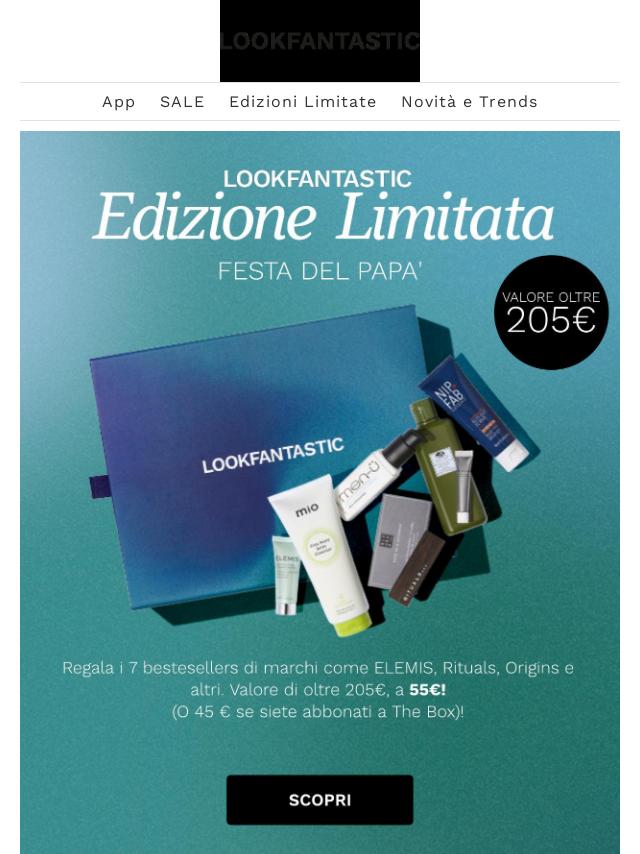Open Edizioni Limitate link
The width and height of the screenshot is (640, 854).
click(x=302, y=102)
